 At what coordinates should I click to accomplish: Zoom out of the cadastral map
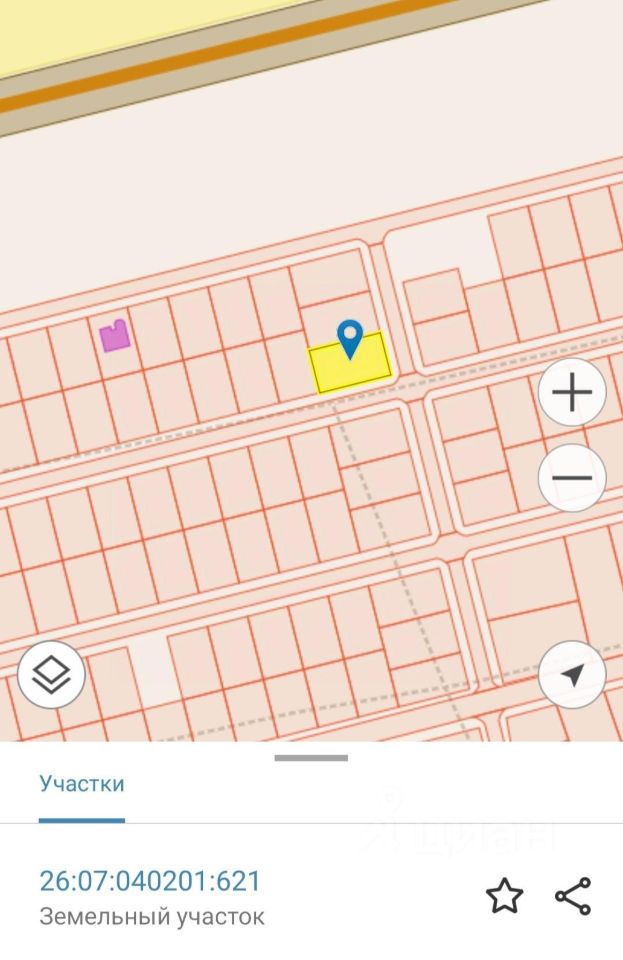point(572,478)
